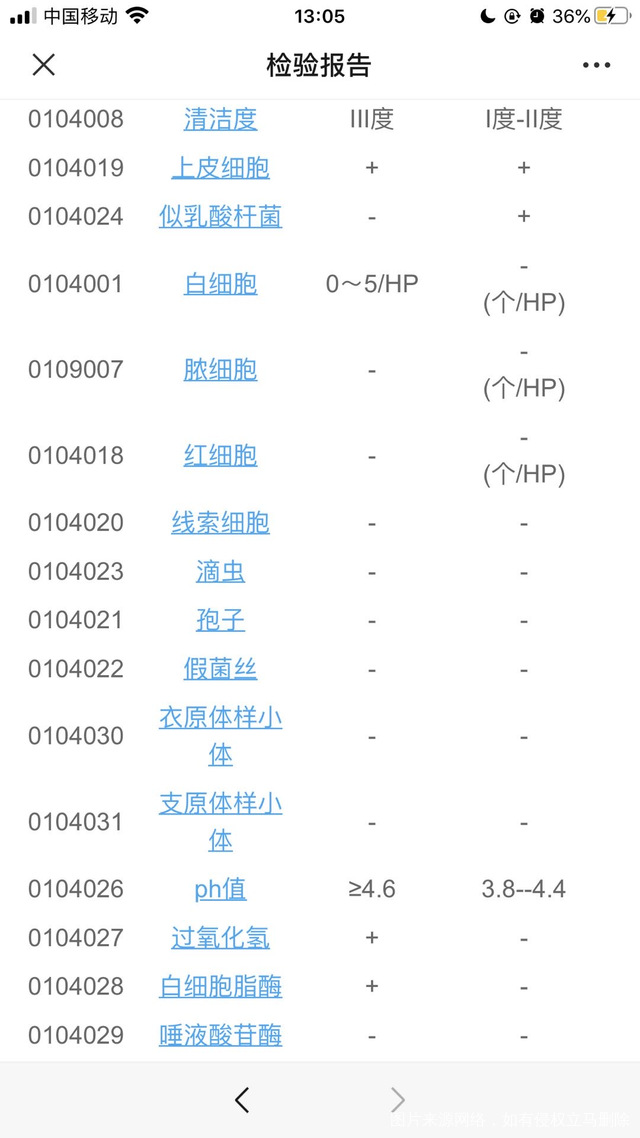This screenshot has height=1138, width=640.
Task: Open the 清洁度 item link
Action: click(x=221, y=119)
